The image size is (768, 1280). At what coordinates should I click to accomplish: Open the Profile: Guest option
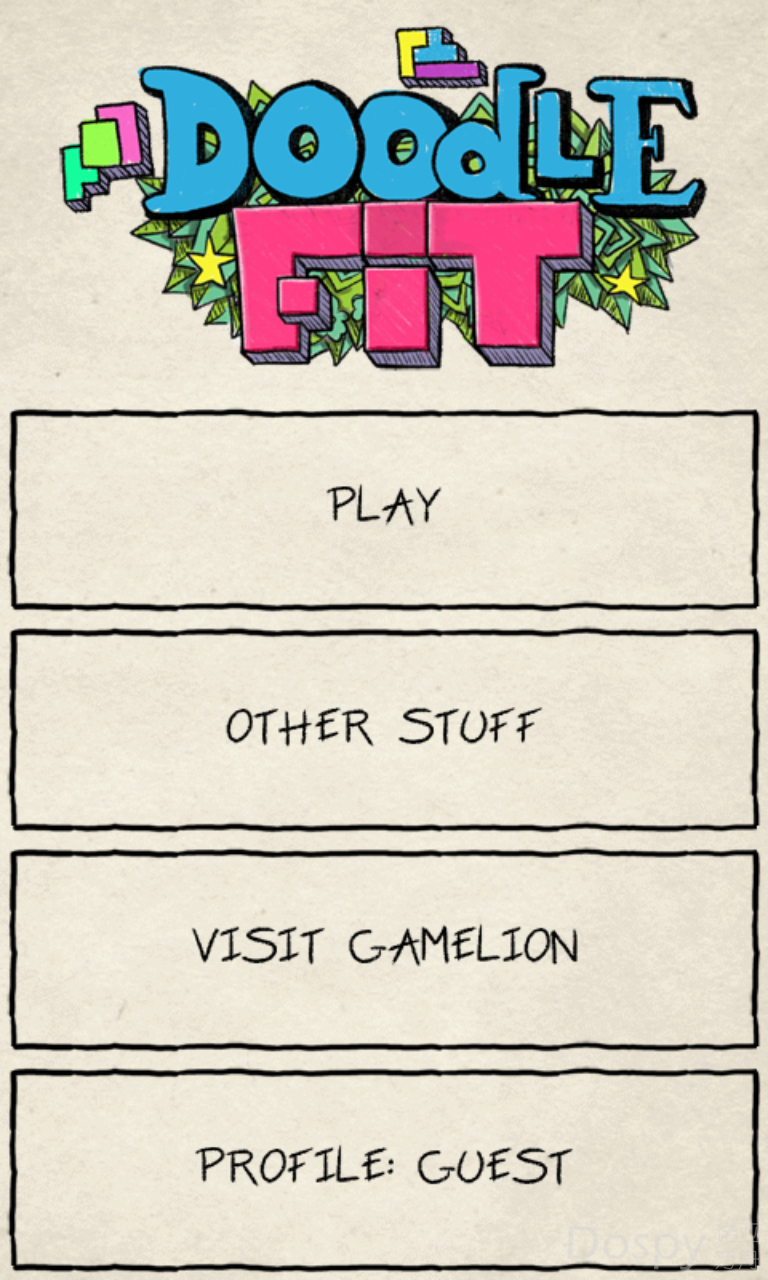pos(384,1167)
